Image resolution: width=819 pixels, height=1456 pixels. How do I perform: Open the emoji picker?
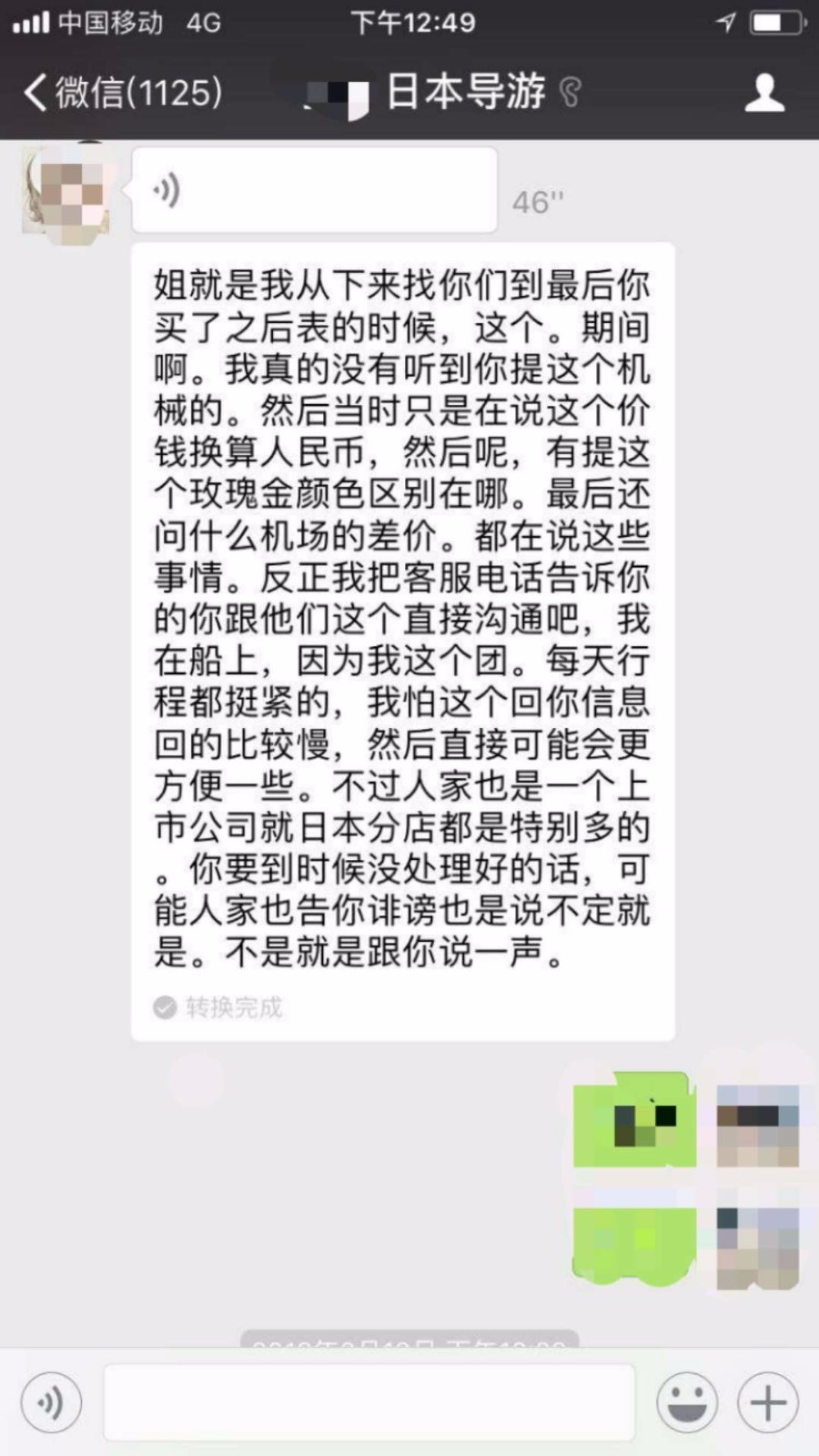tap(687, 1402)
